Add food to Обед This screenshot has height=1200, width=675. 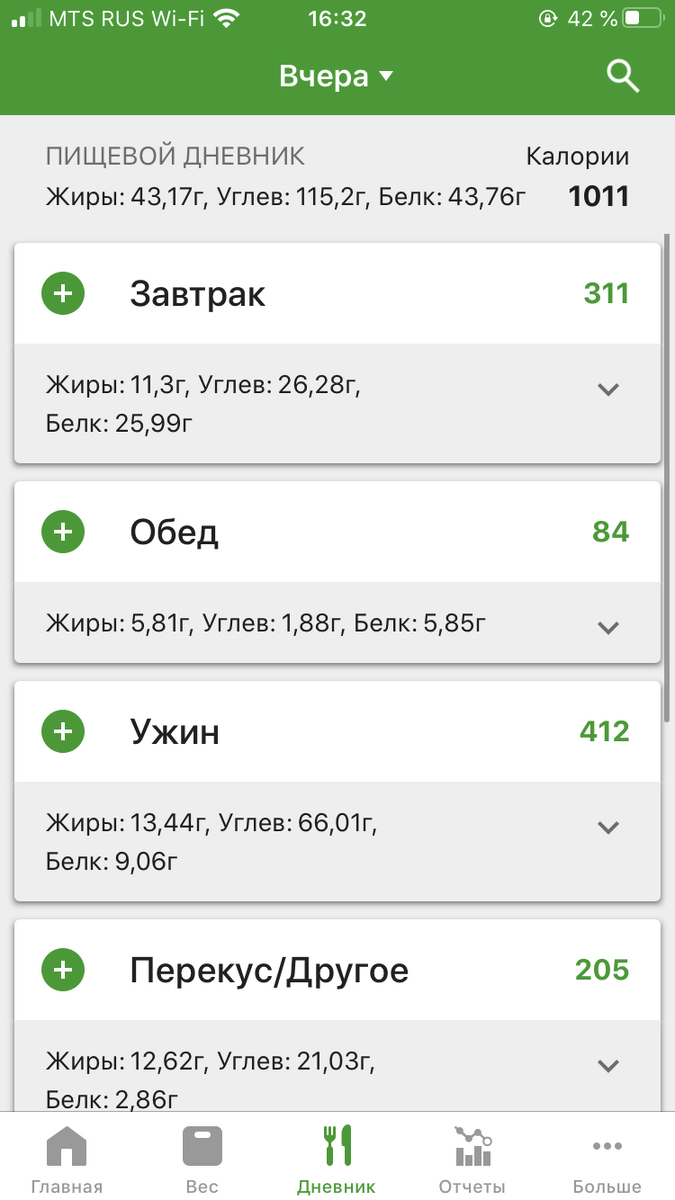click(x=63, y=532)
